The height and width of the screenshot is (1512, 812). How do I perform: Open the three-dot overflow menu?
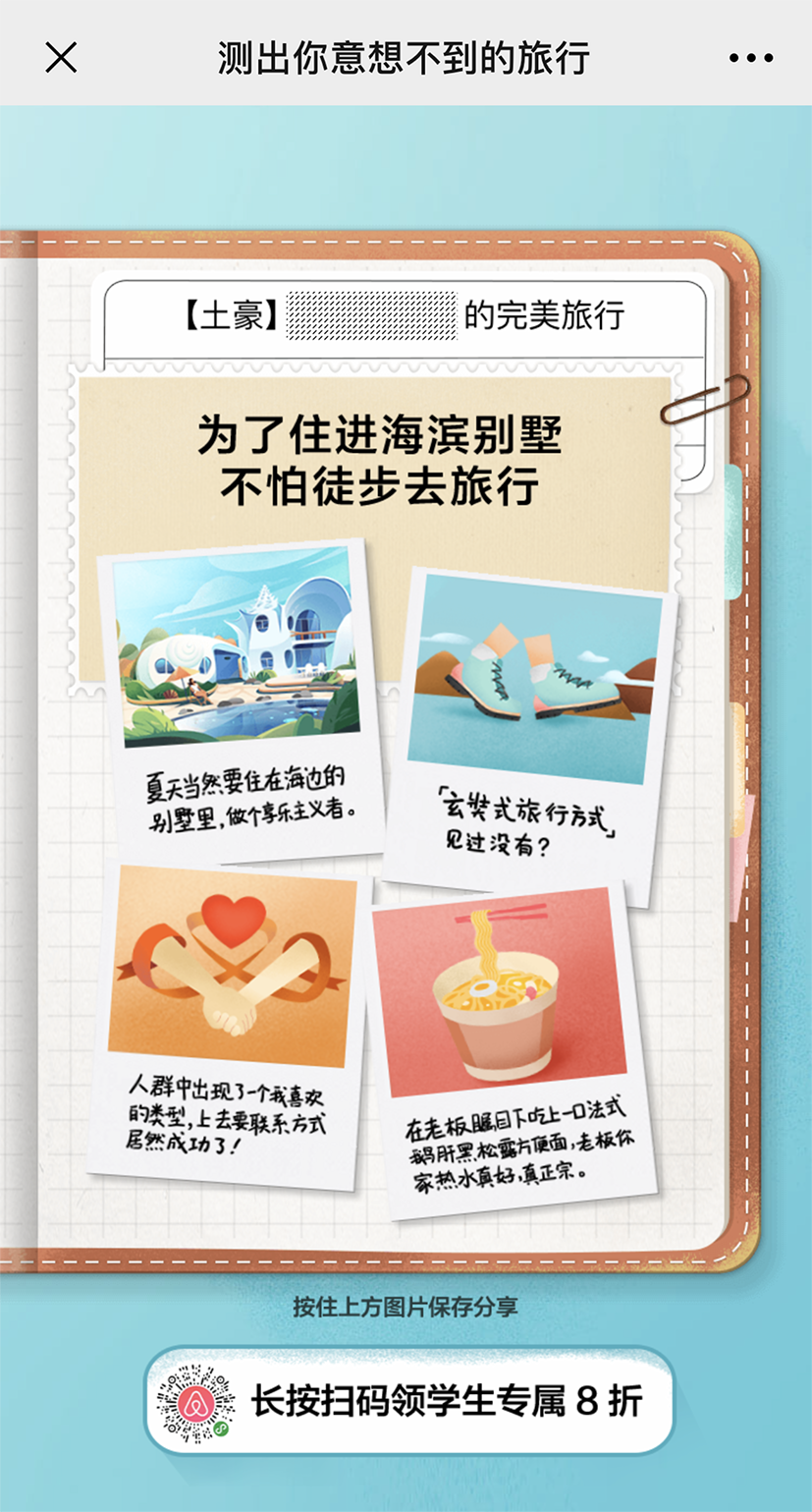point(751,58)
